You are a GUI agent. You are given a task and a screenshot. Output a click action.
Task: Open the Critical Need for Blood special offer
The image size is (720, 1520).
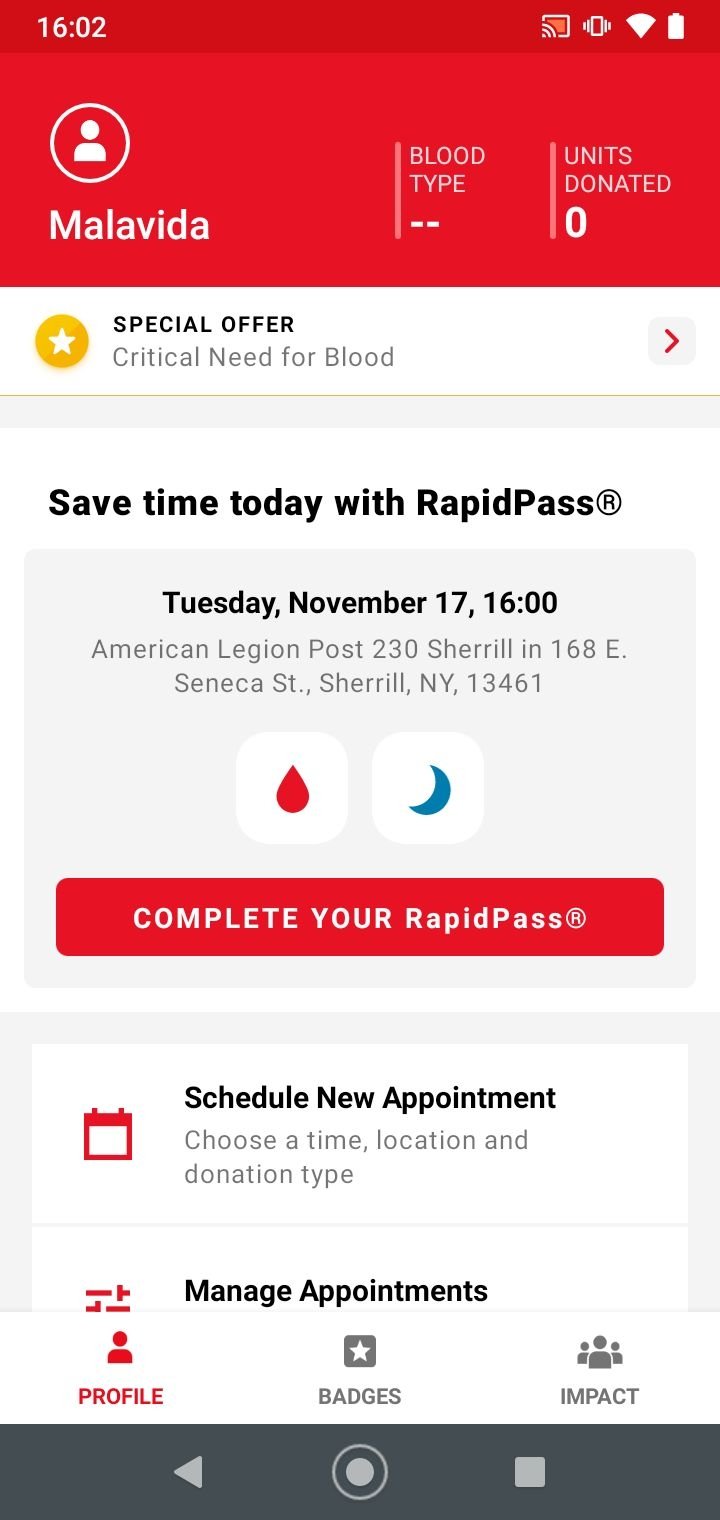(x=360, y=341)
